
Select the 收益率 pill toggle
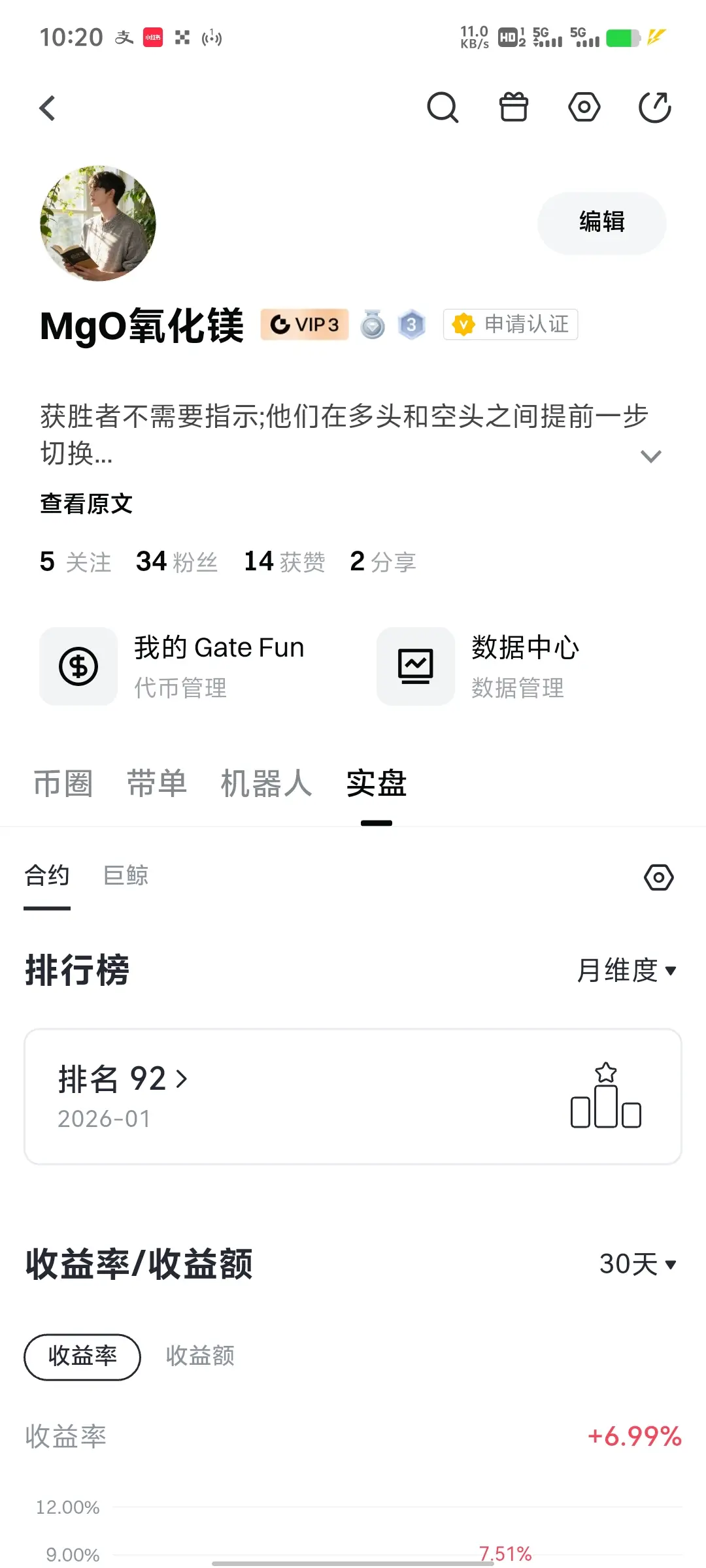(82, 1357)
